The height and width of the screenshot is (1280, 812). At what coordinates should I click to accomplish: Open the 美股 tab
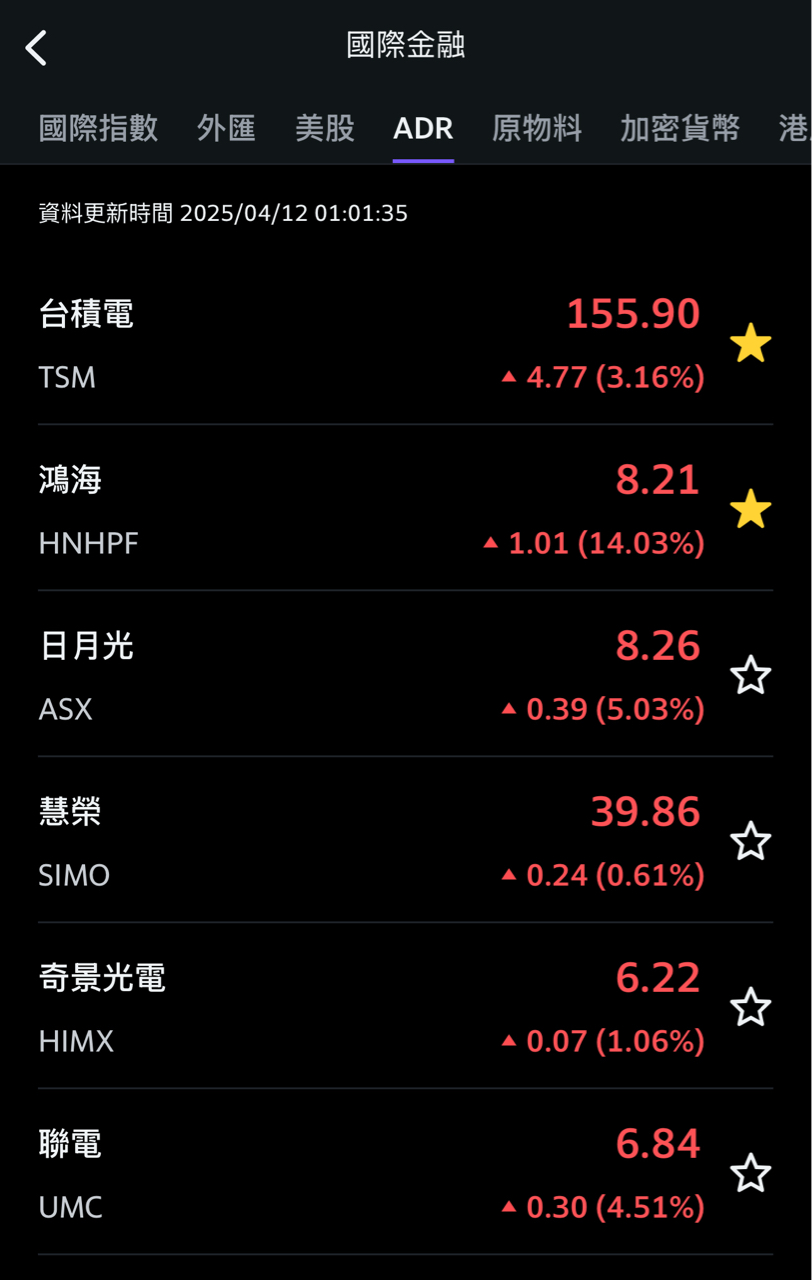pyautogui.click(x=325, y=128)
